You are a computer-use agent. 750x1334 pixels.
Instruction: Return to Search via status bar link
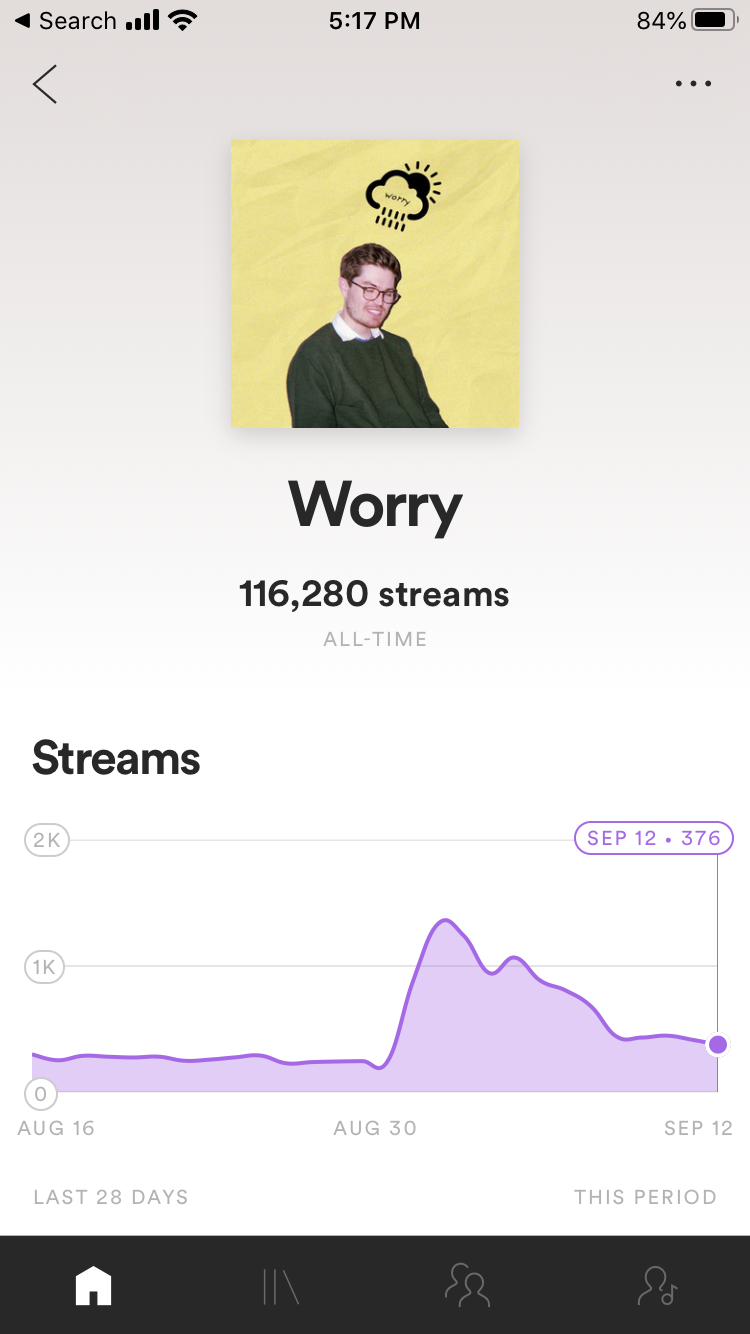click(x=65, y=20)
